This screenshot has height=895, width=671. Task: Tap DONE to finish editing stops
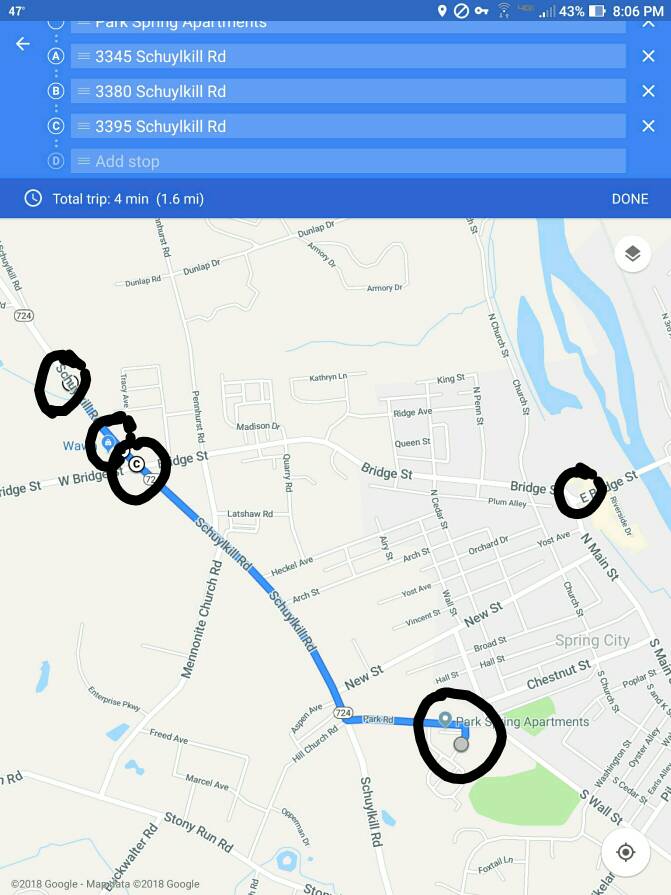click(x=630, y=199)
